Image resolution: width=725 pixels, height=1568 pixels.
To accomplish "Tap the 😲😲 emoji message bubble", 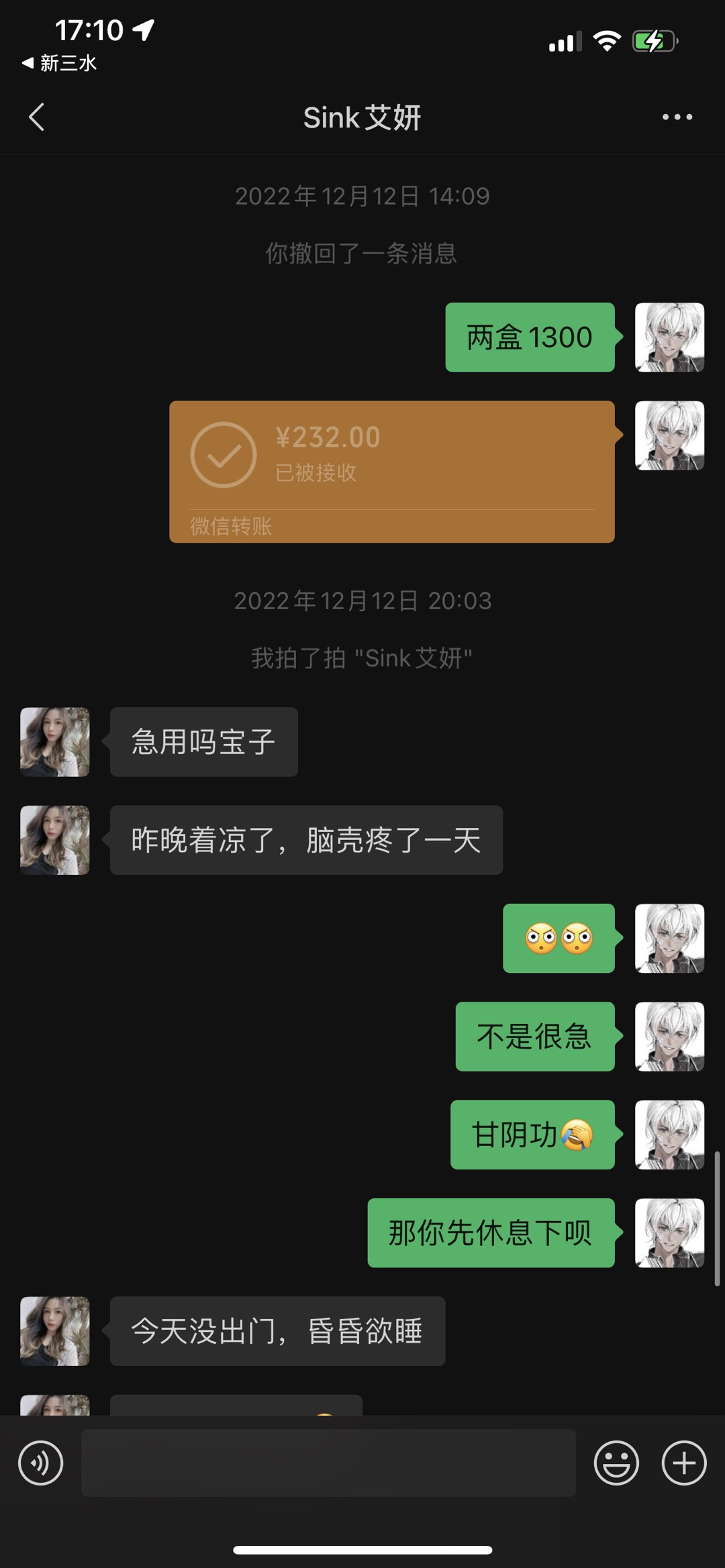I will [x=559, y=938].
